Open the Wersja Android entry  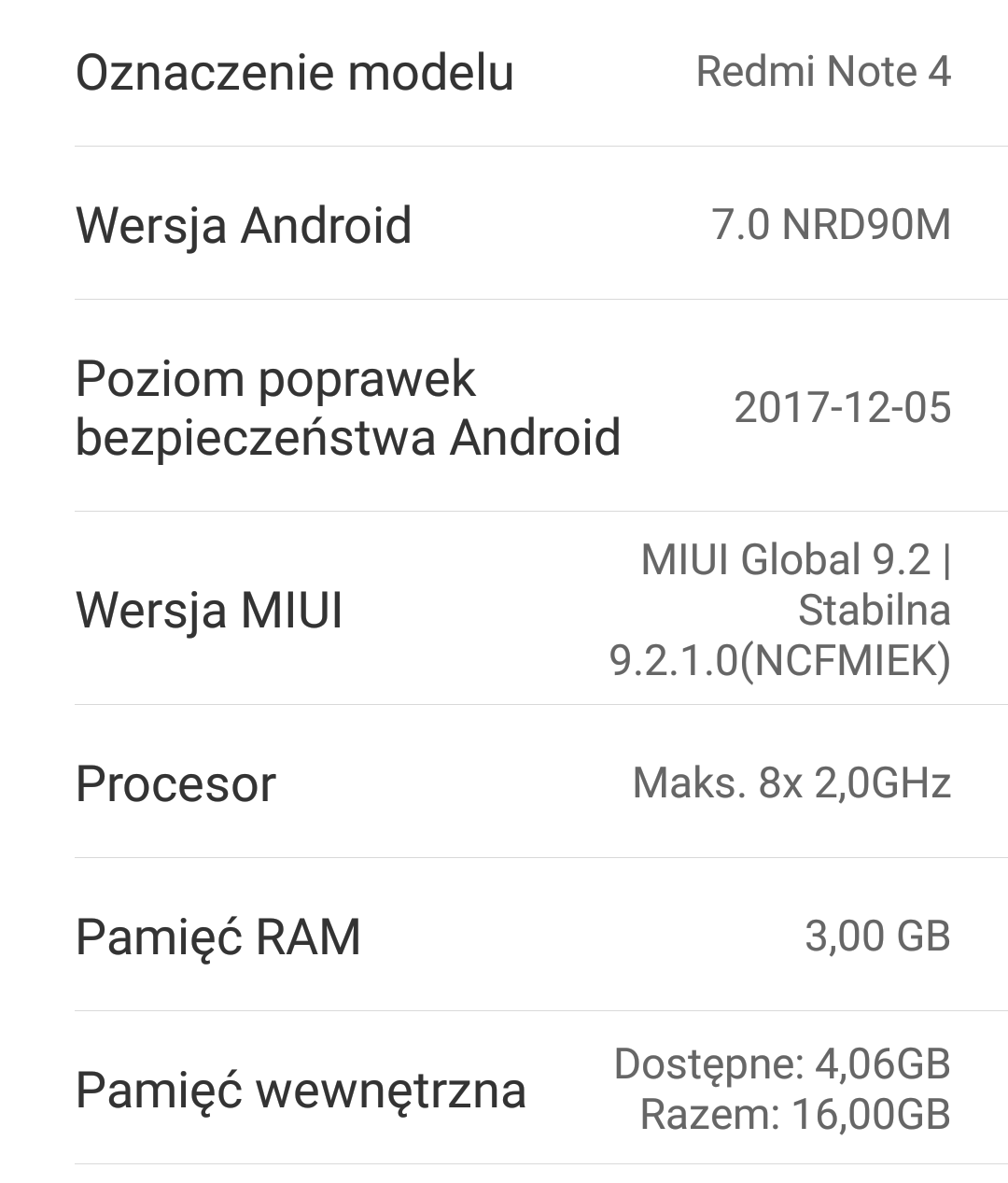504,224
